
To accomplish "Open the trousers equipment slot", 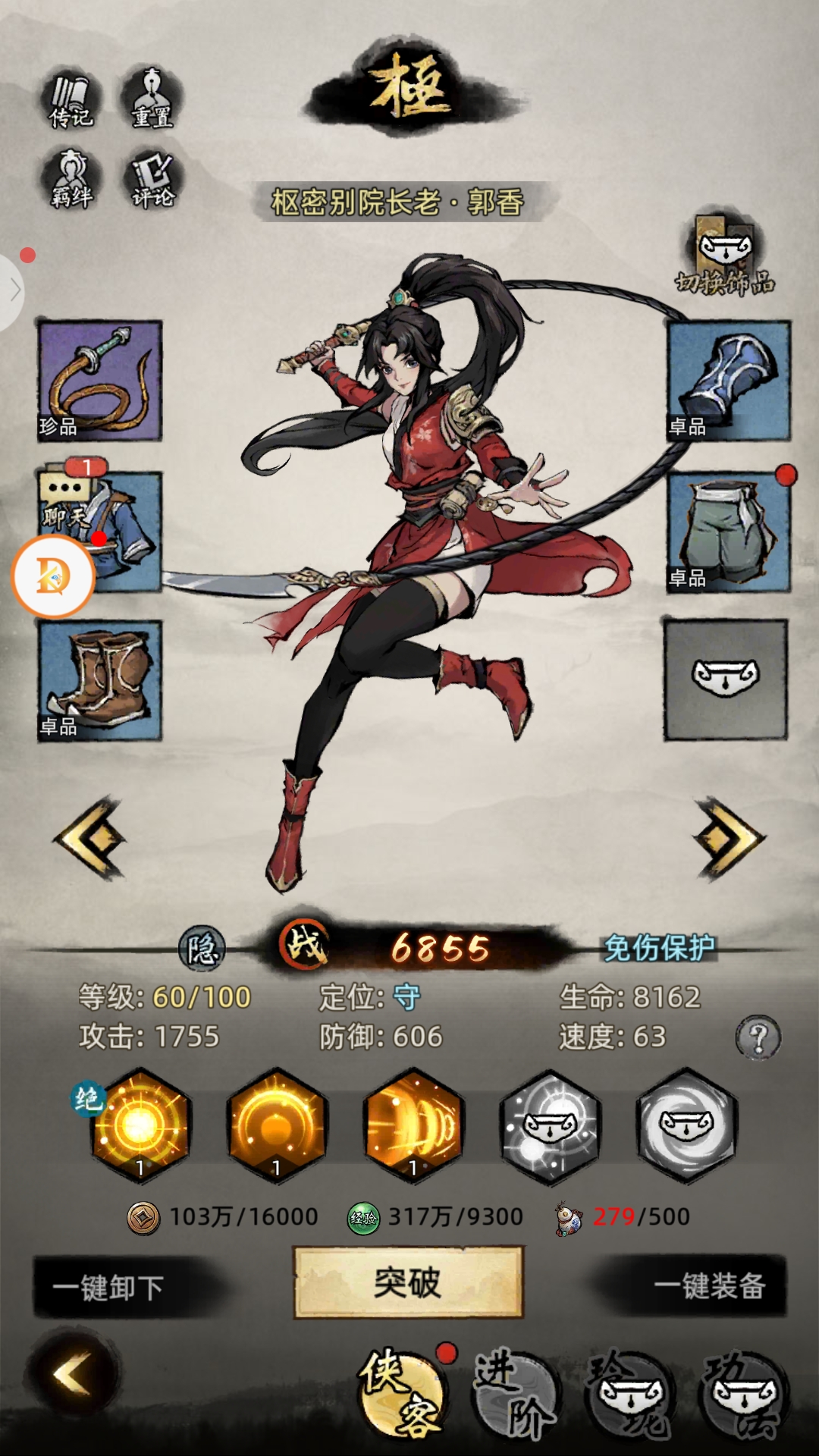I will pos(728,532).
